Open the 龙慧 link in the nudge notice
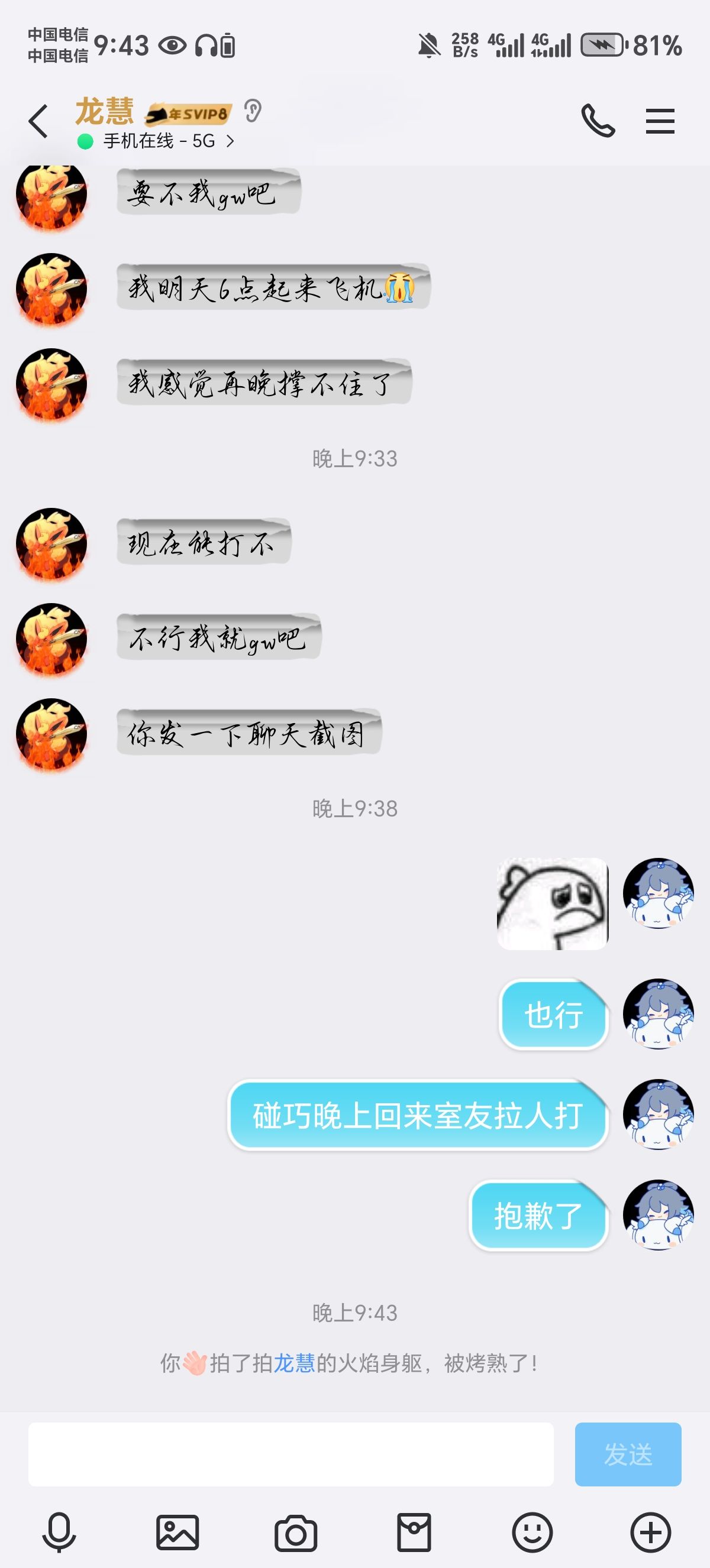Image resolution: width=710 pixels, height=1568 pixels. 294,1363
